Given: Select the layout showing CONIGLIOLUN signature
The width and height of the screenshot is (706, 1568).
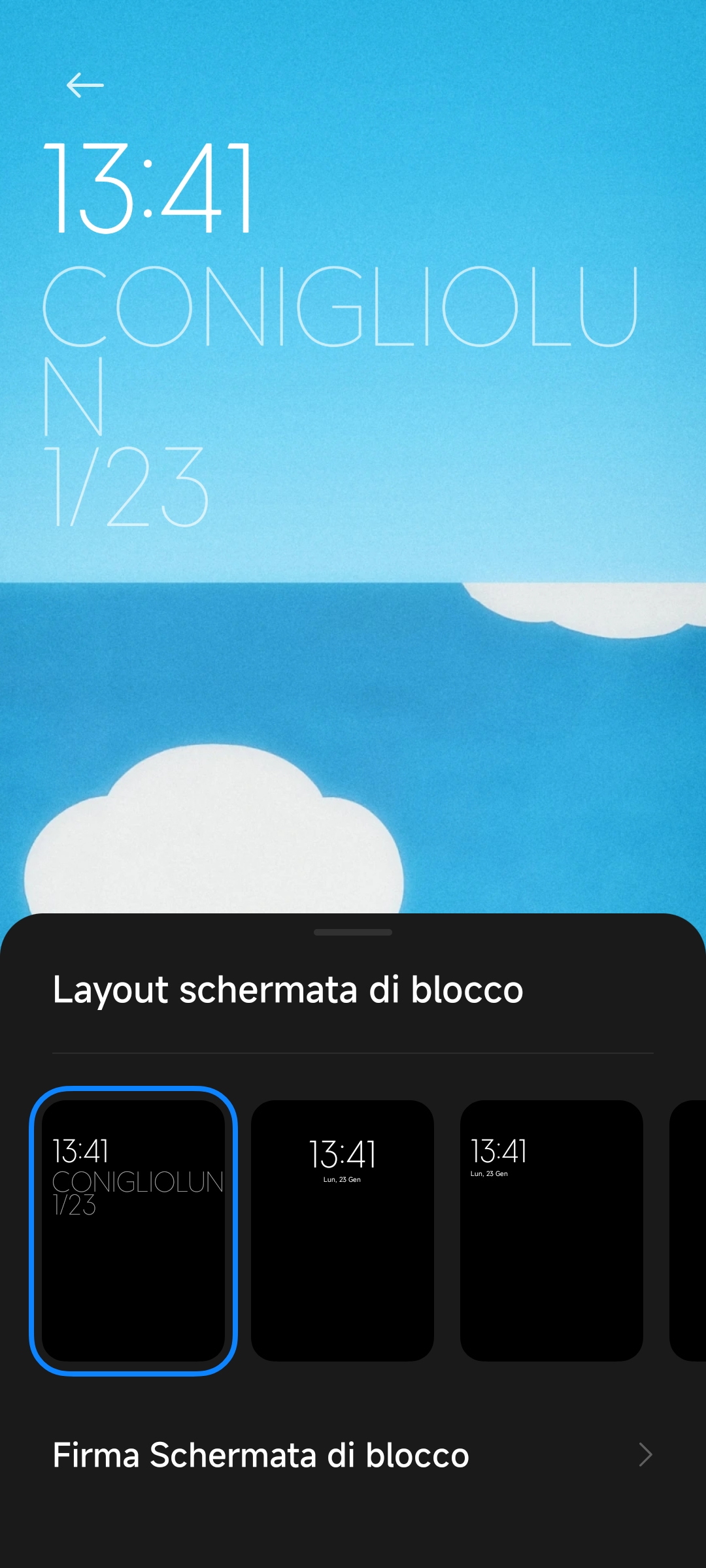Looking at the screenshot, I should click(133, 1231).
